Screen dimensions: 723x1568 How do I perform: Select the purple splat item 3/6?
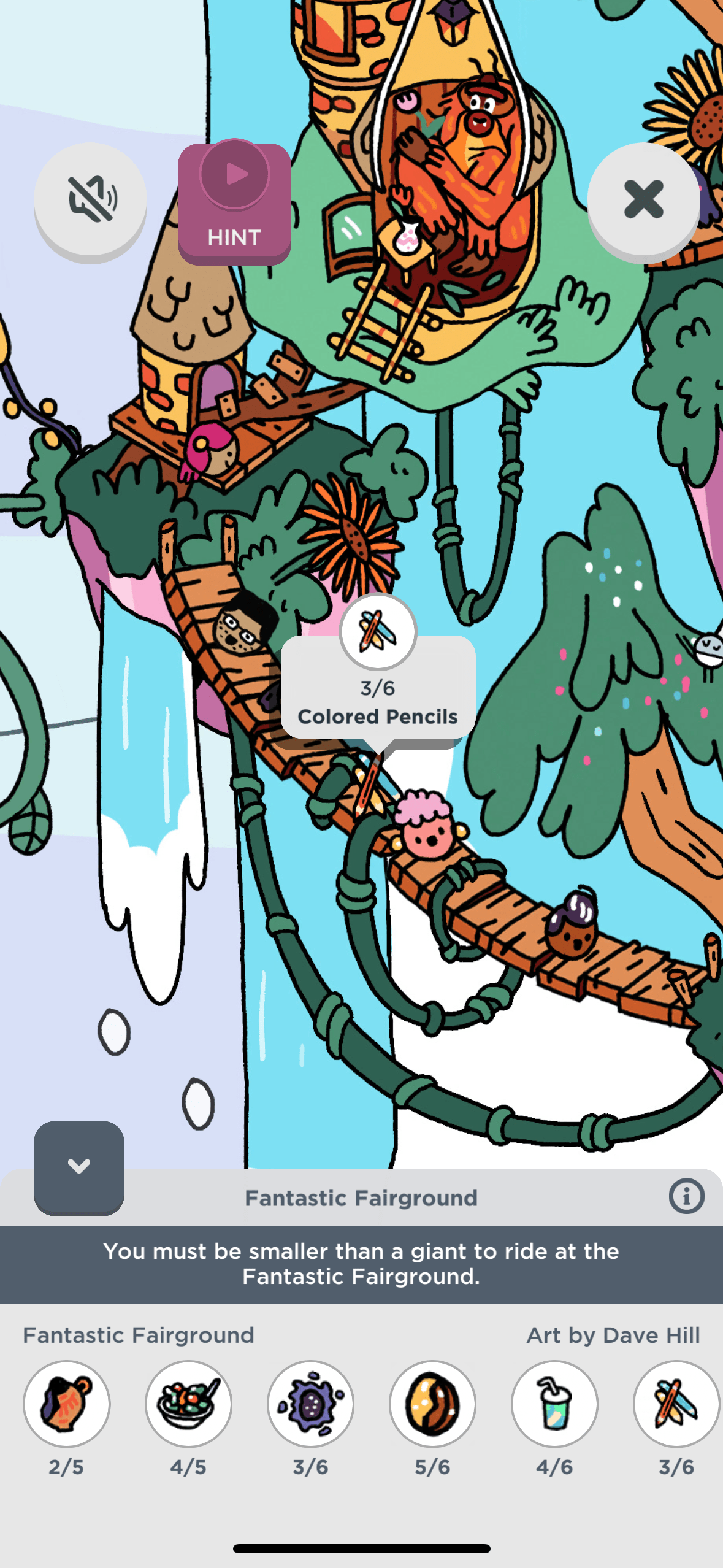point(310,1404)
